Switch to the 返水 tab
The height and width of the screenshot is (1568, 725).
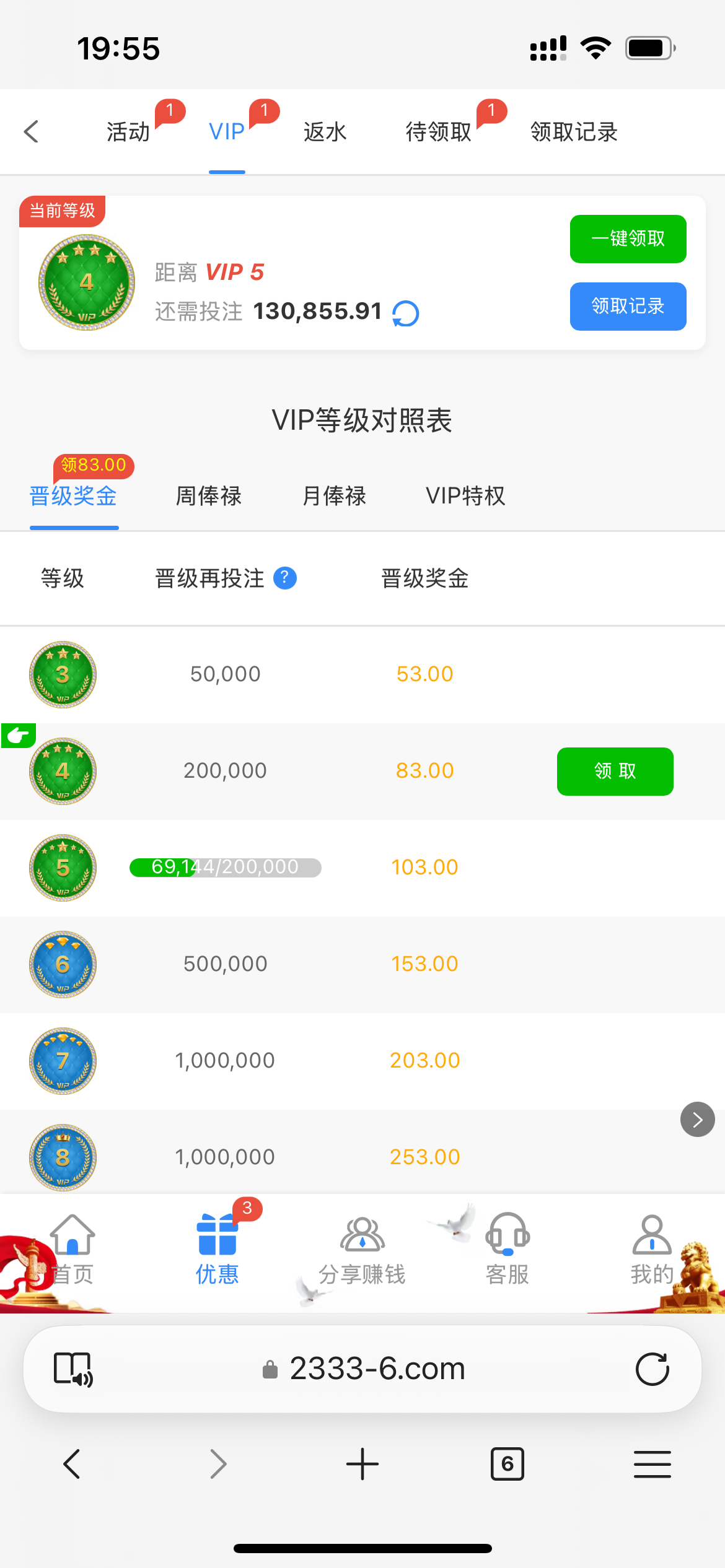325,131
